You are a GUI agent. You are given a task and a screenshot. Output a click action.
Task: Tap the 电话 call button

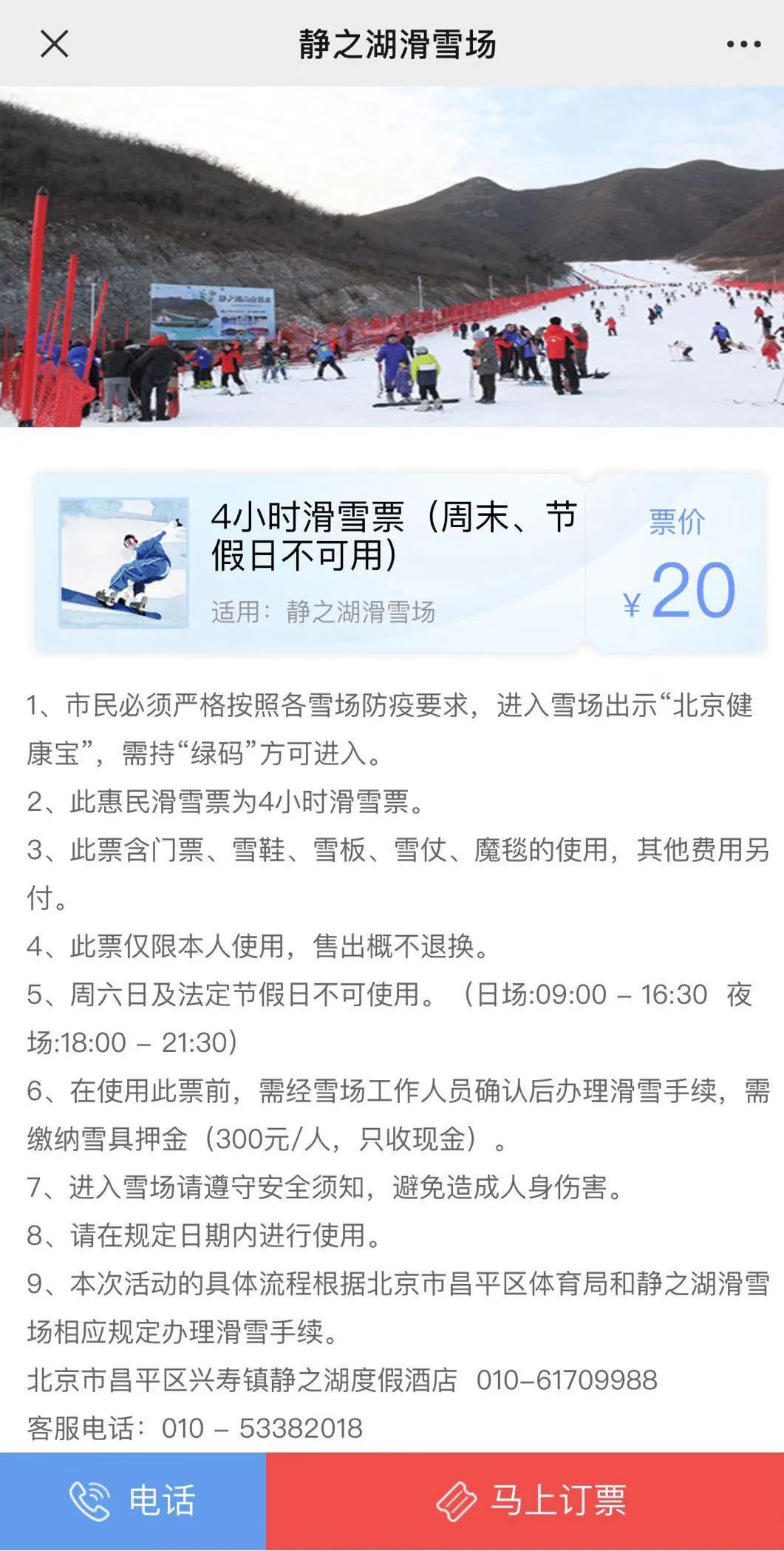(133, 1500)
